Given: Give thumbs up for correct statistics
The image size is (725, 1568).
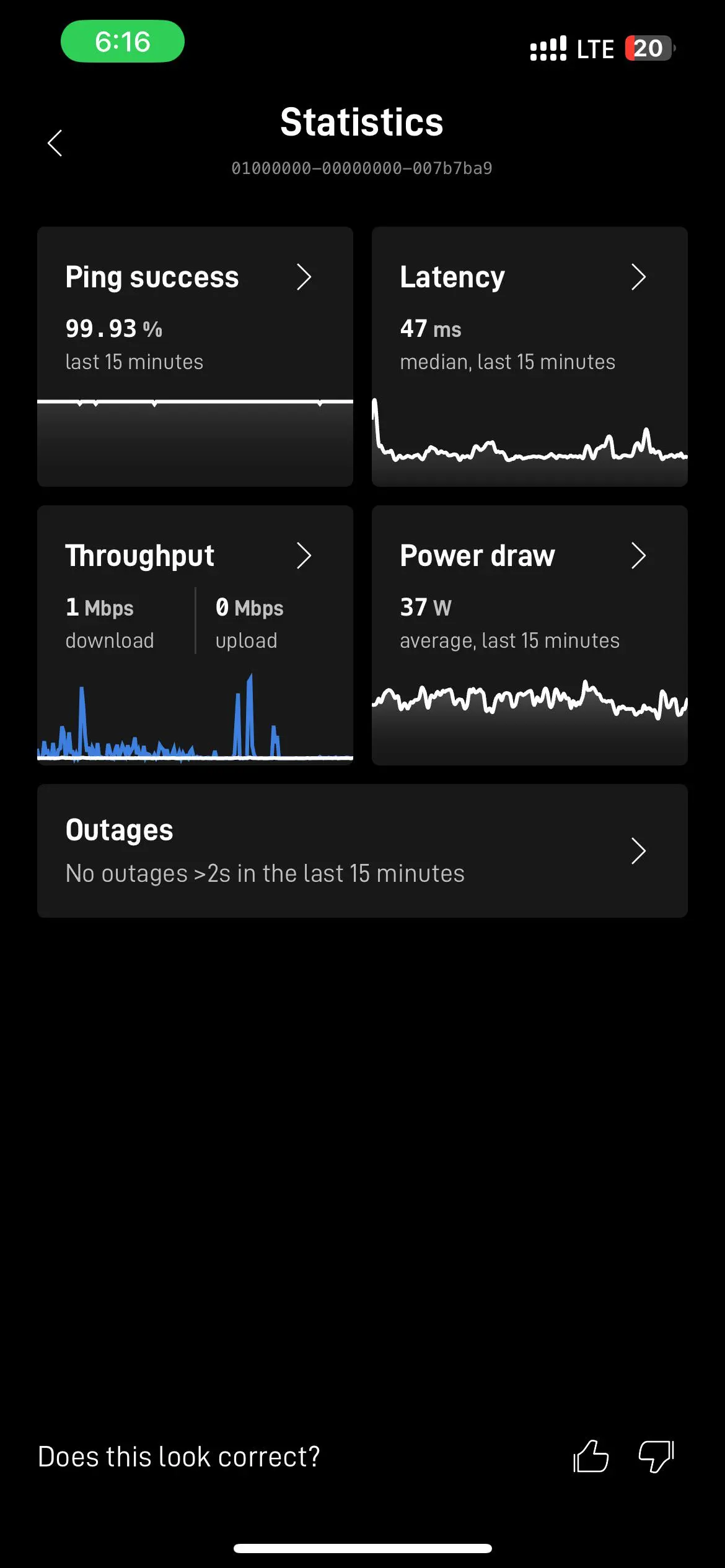Looking at the screenshot, I should pos(591,1456).
